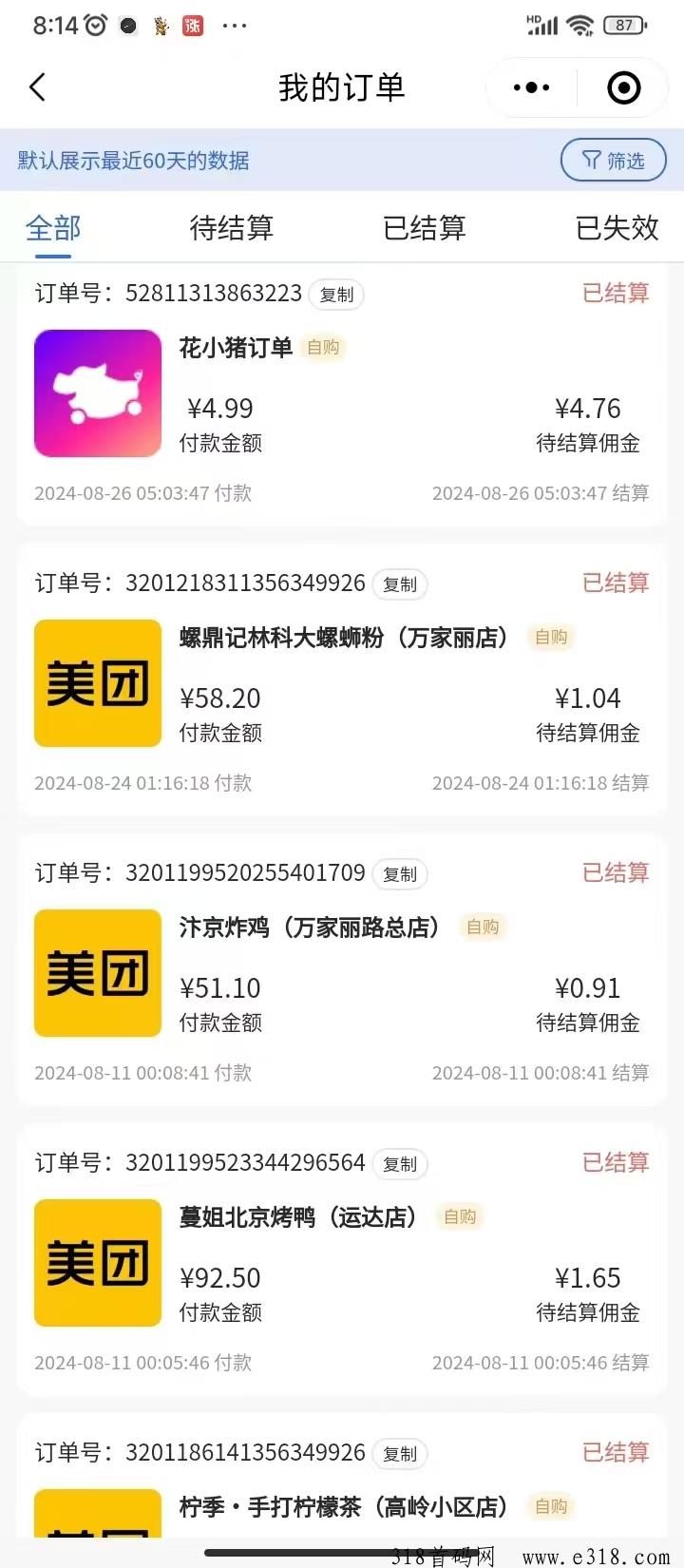
Task: Switch to the 待结算 tab
Action: (x=231, y=228)
